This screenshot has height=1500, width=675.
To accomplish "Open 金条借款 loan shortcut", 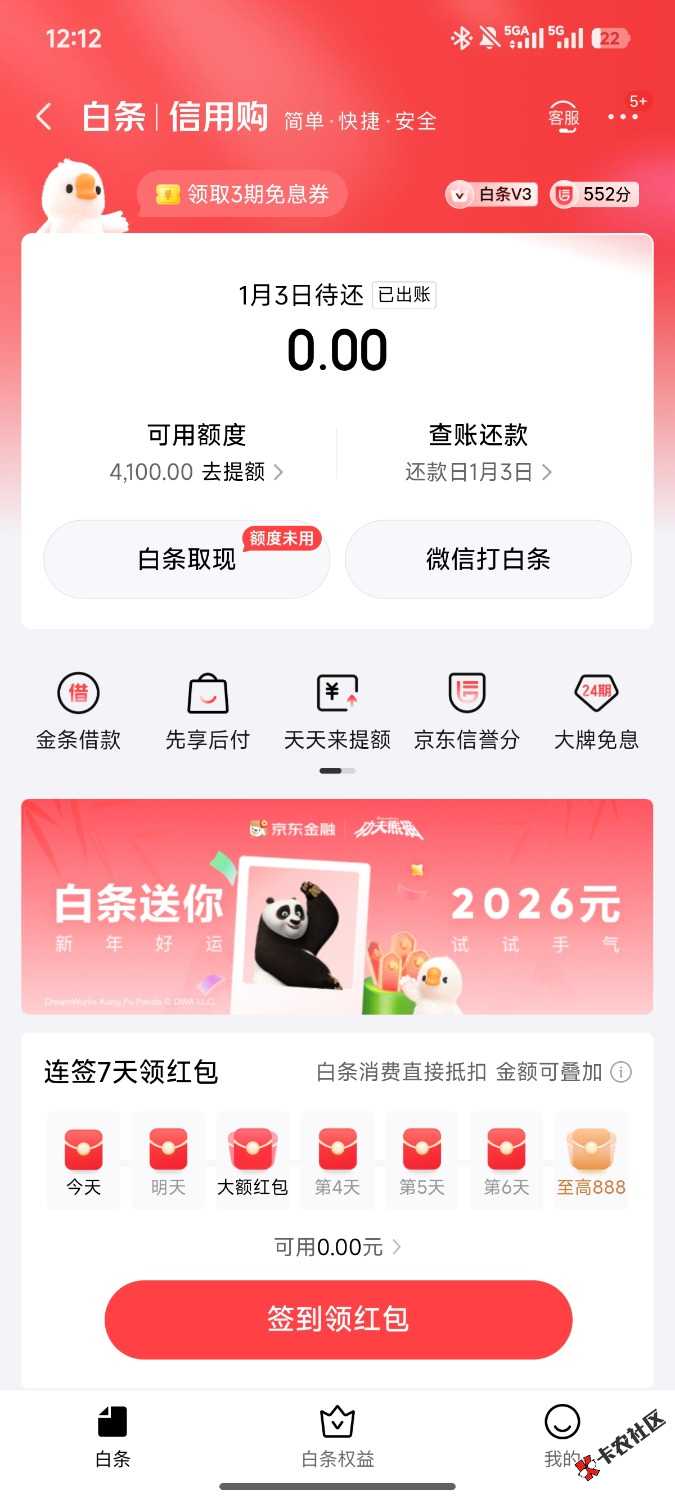I will pyautogui.click(x=78, y=712).
